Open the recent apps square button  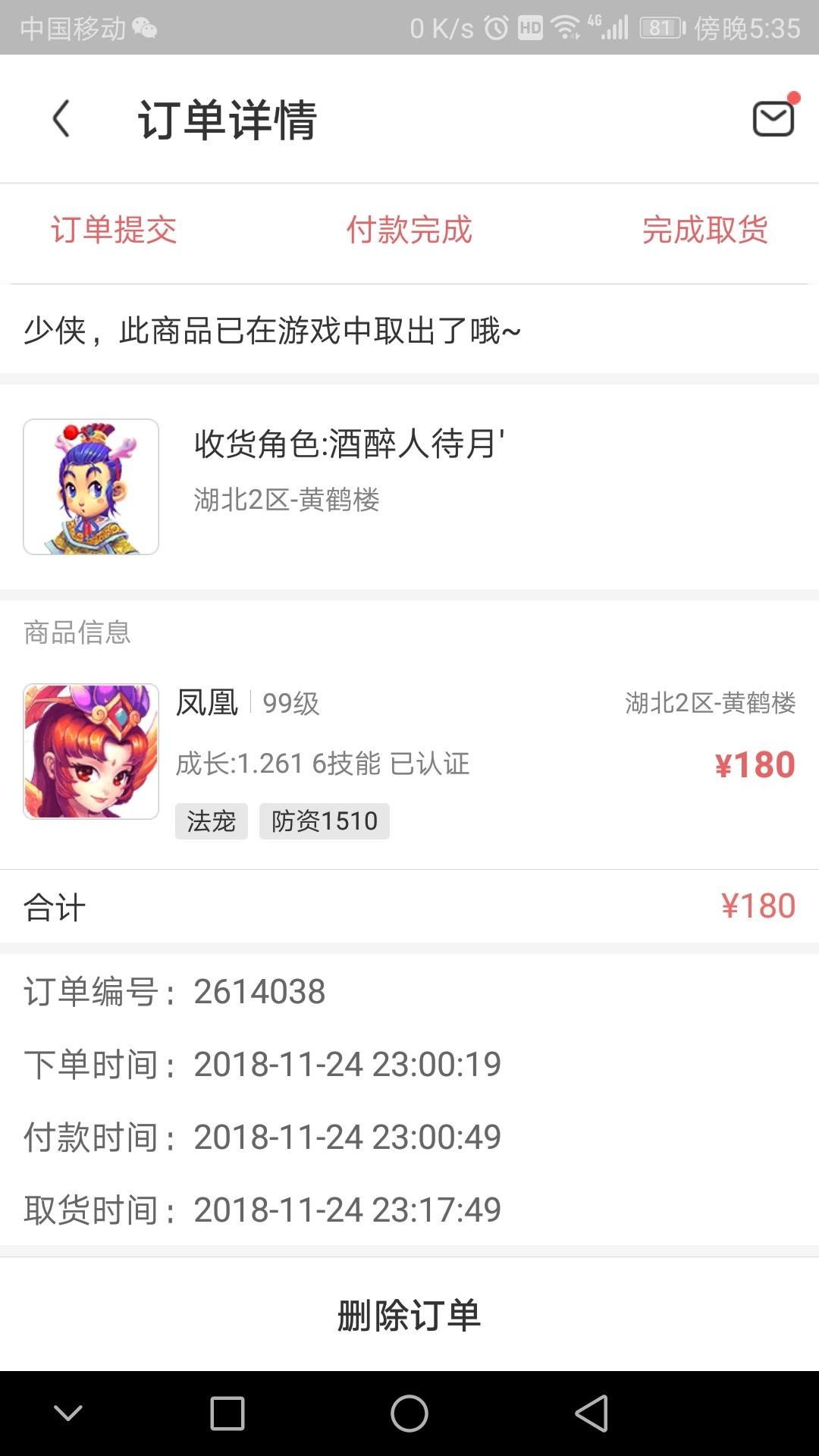227,1414
